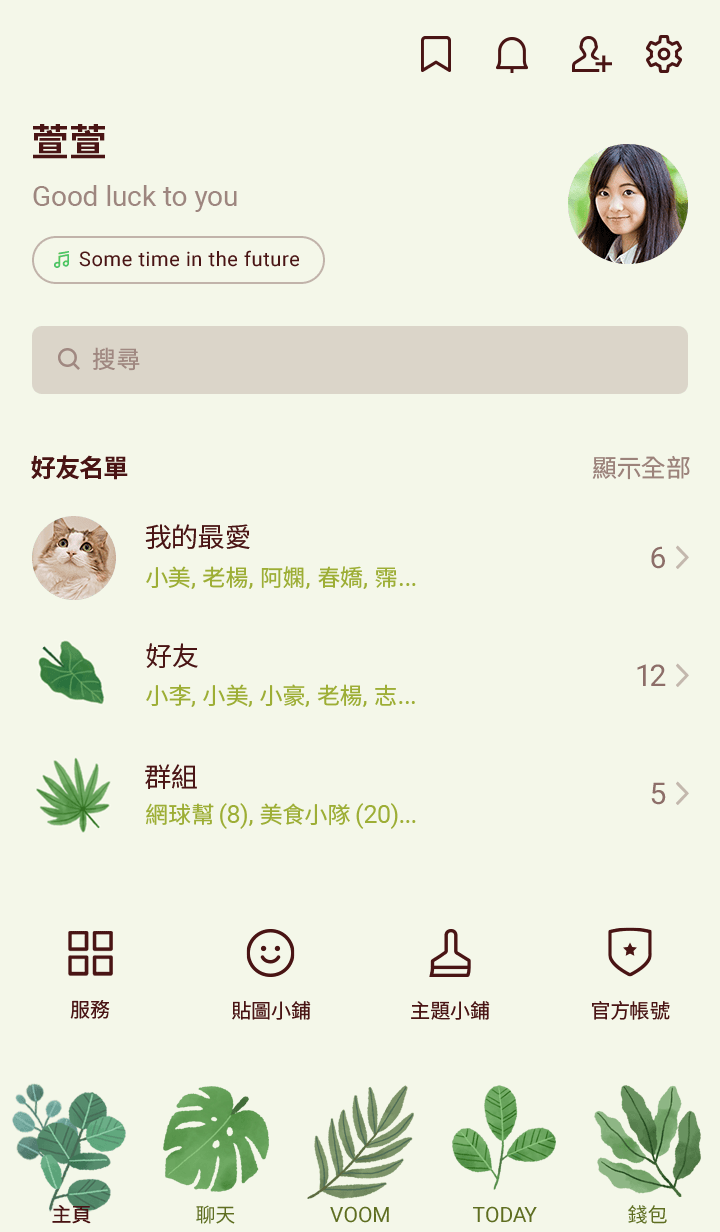Open 主題小舖 theme shop

(x=450, y=972)
